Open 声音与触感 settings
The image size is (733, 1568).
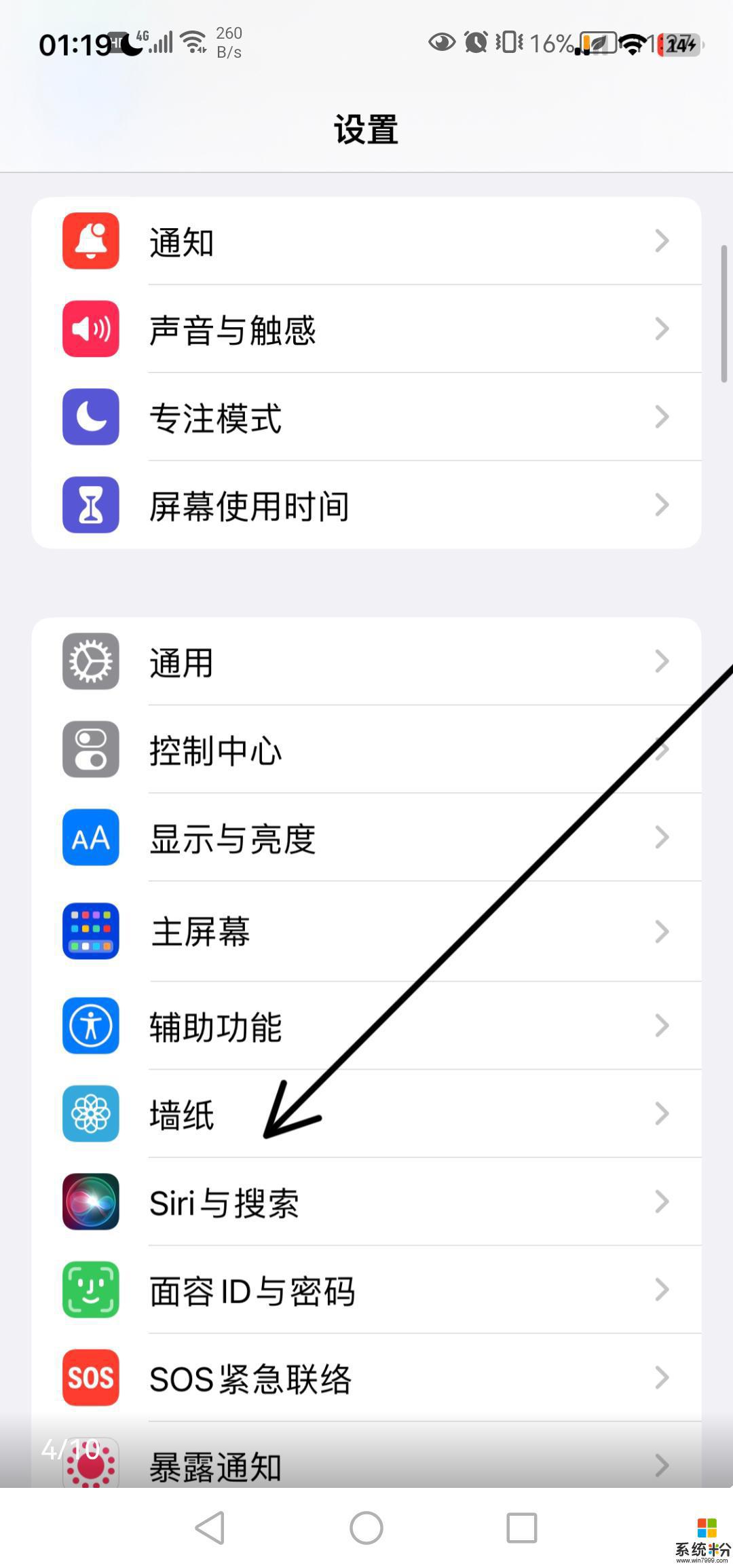coord(366,329)
